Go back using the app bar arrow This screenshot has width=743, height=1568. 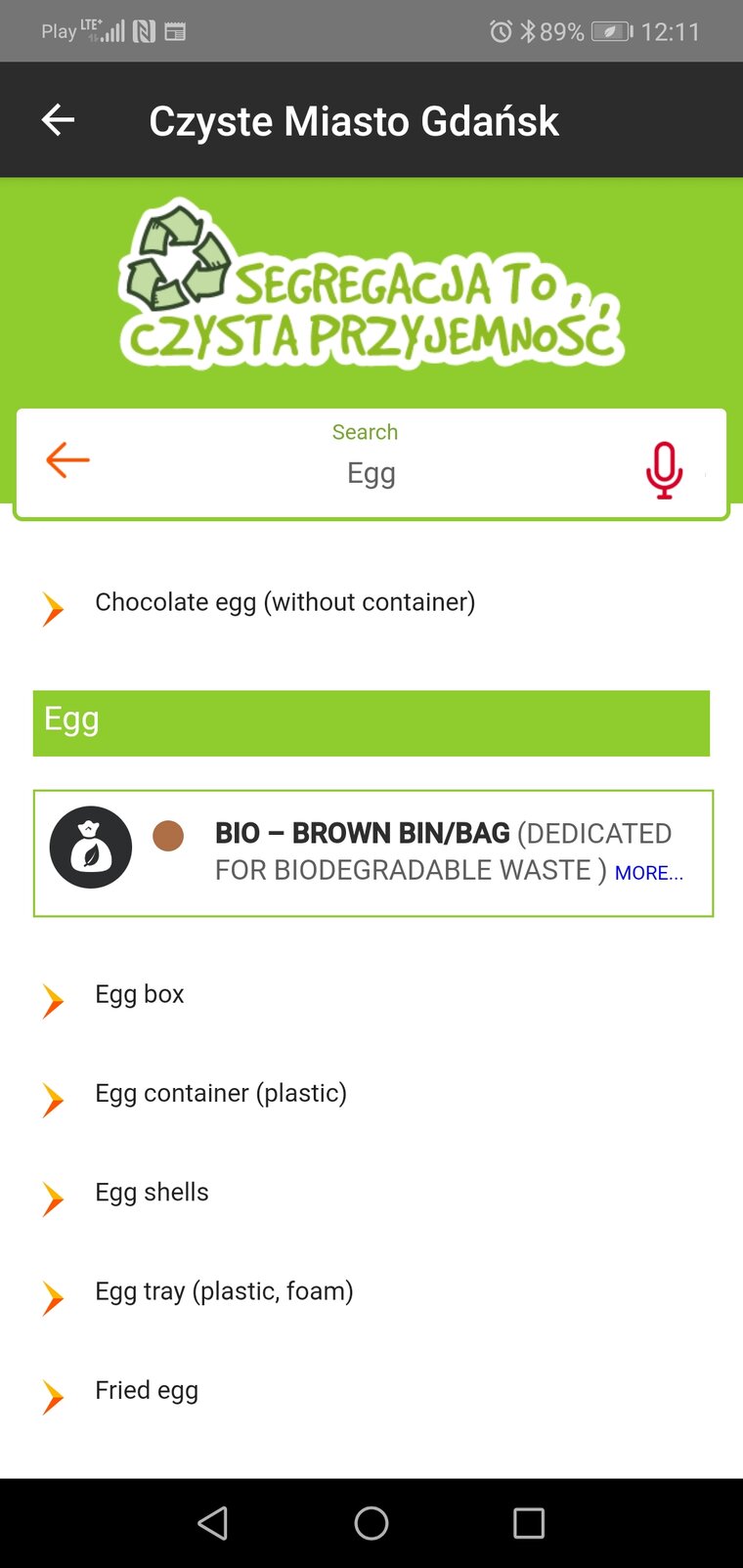click(59, 120)
